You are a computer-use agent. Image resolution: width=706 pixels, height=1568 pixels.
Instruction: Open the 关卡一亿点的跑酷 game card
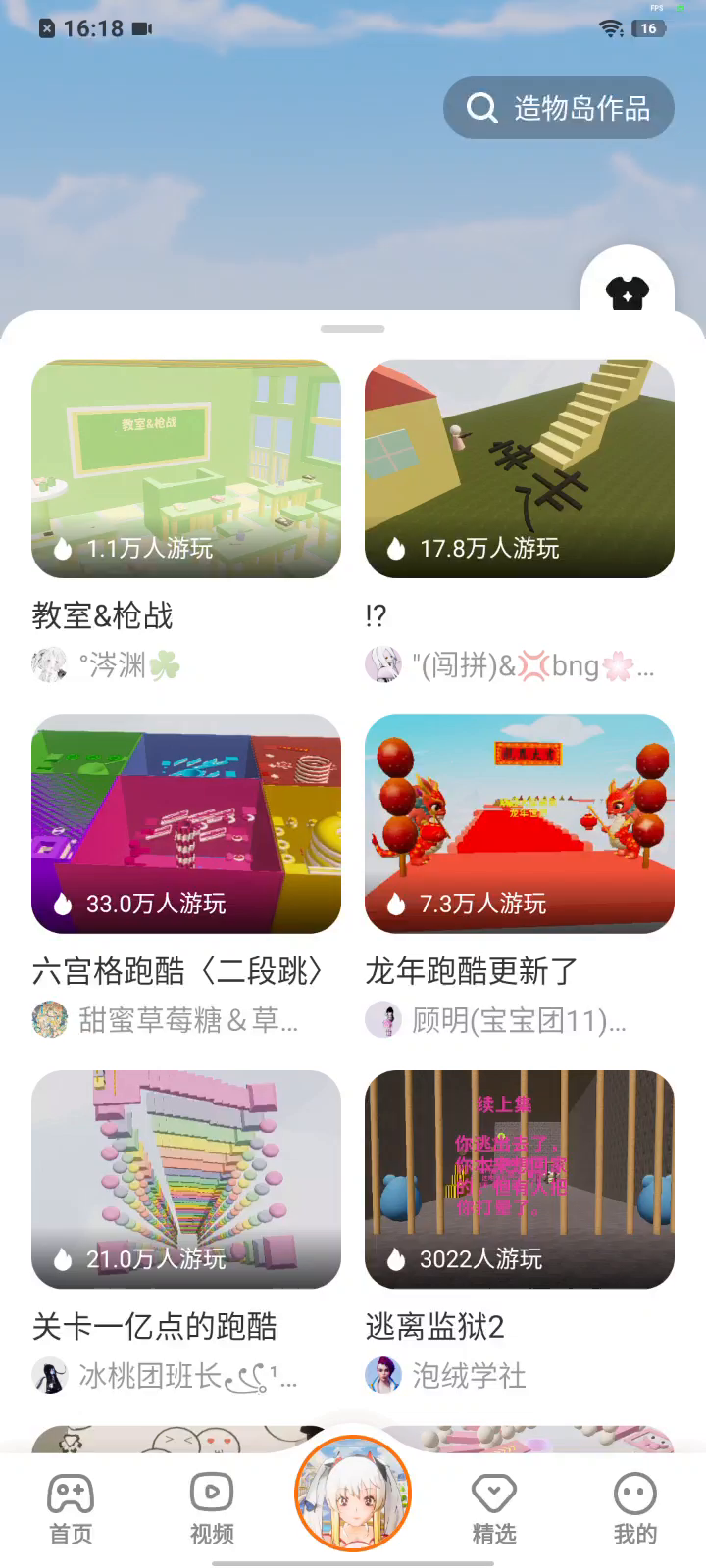pos(186,1179)
